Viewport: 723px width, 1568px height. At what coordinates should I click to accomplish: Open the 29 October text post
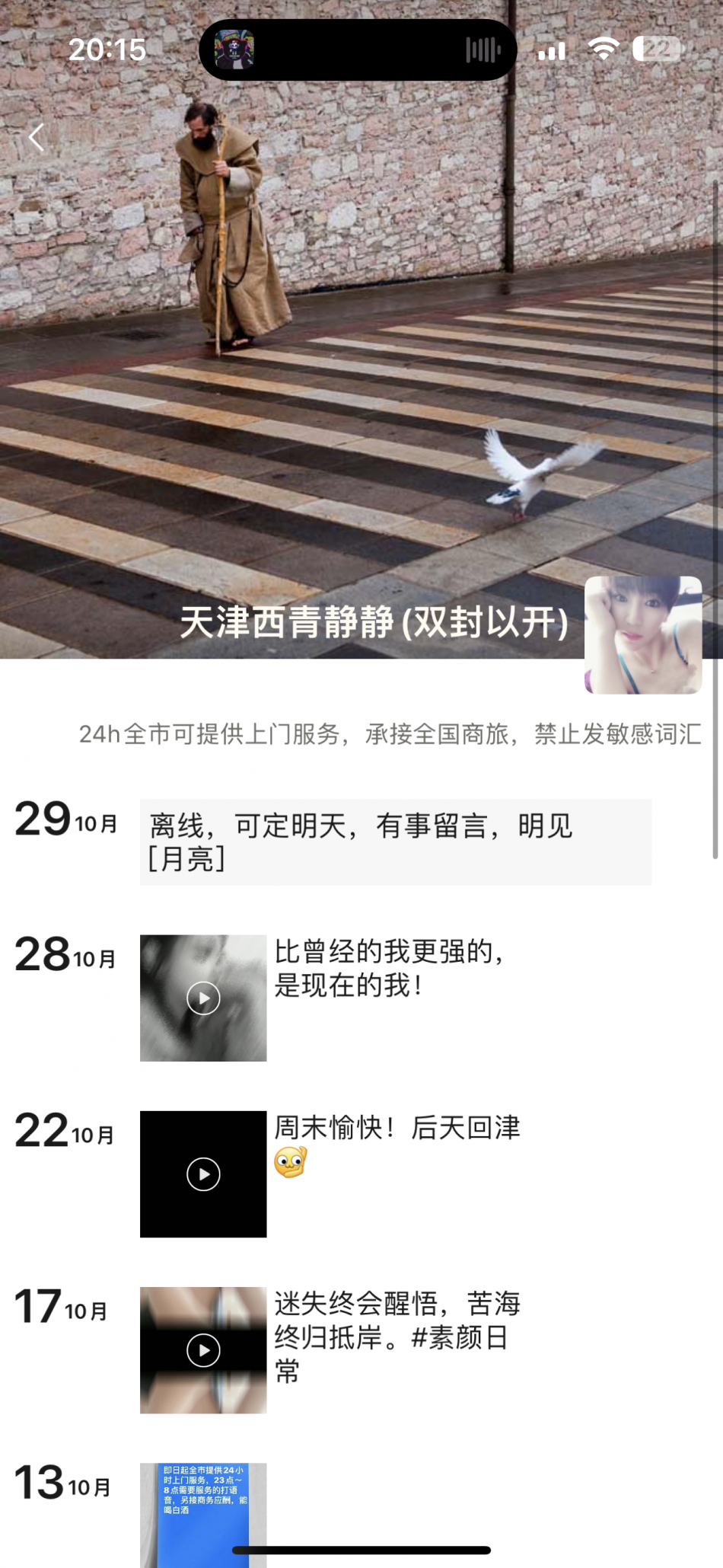point(395,841)
